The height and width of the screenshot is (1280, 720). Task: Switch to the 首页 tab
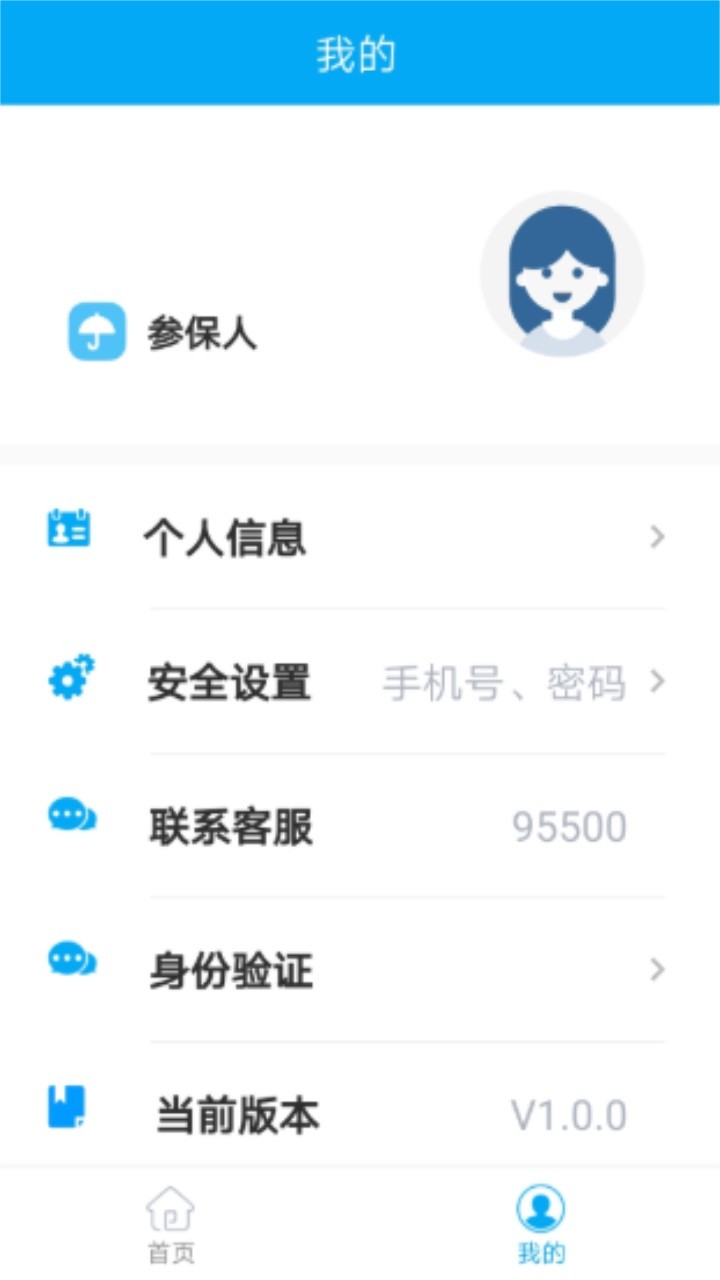point(171,1224)
